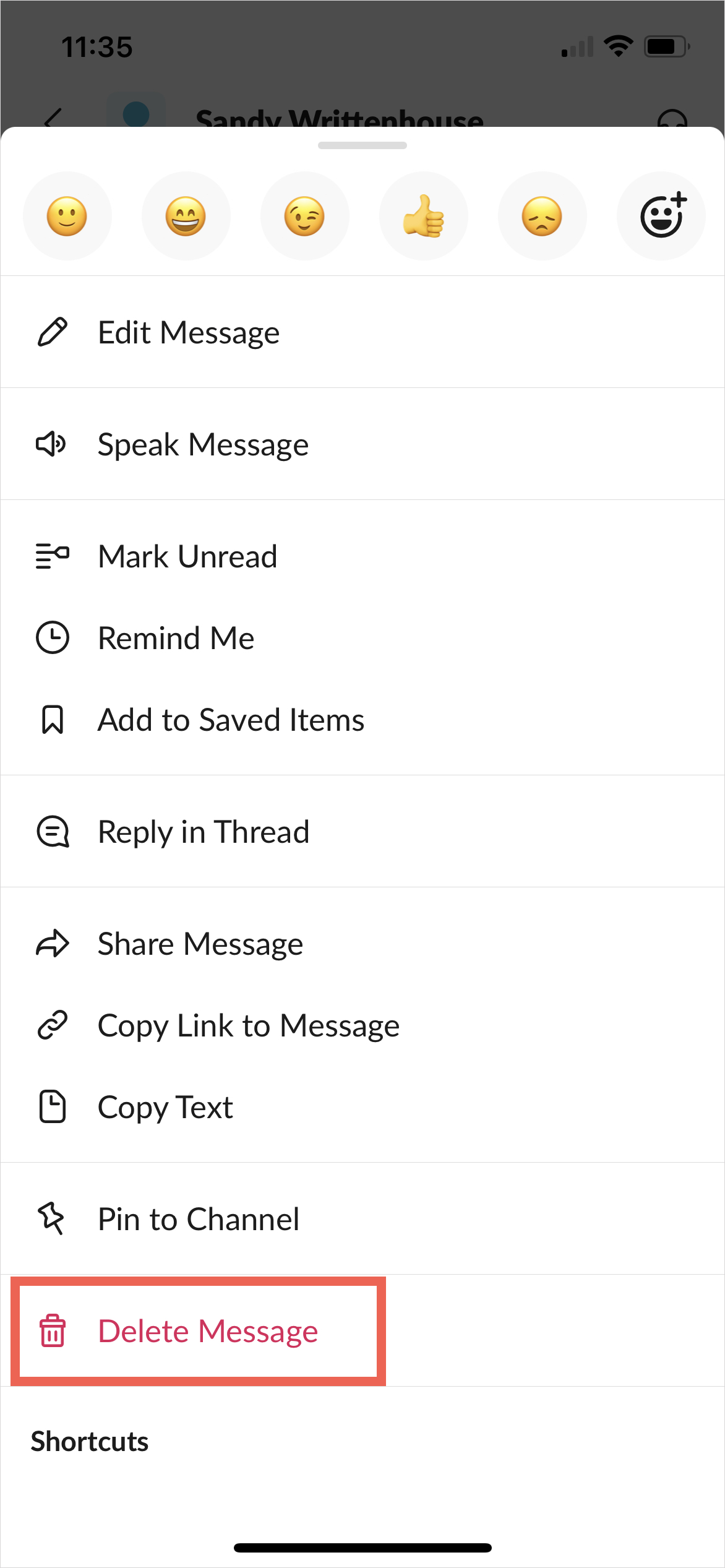
Task: Add this message to Saved Items
Action: 362,720
